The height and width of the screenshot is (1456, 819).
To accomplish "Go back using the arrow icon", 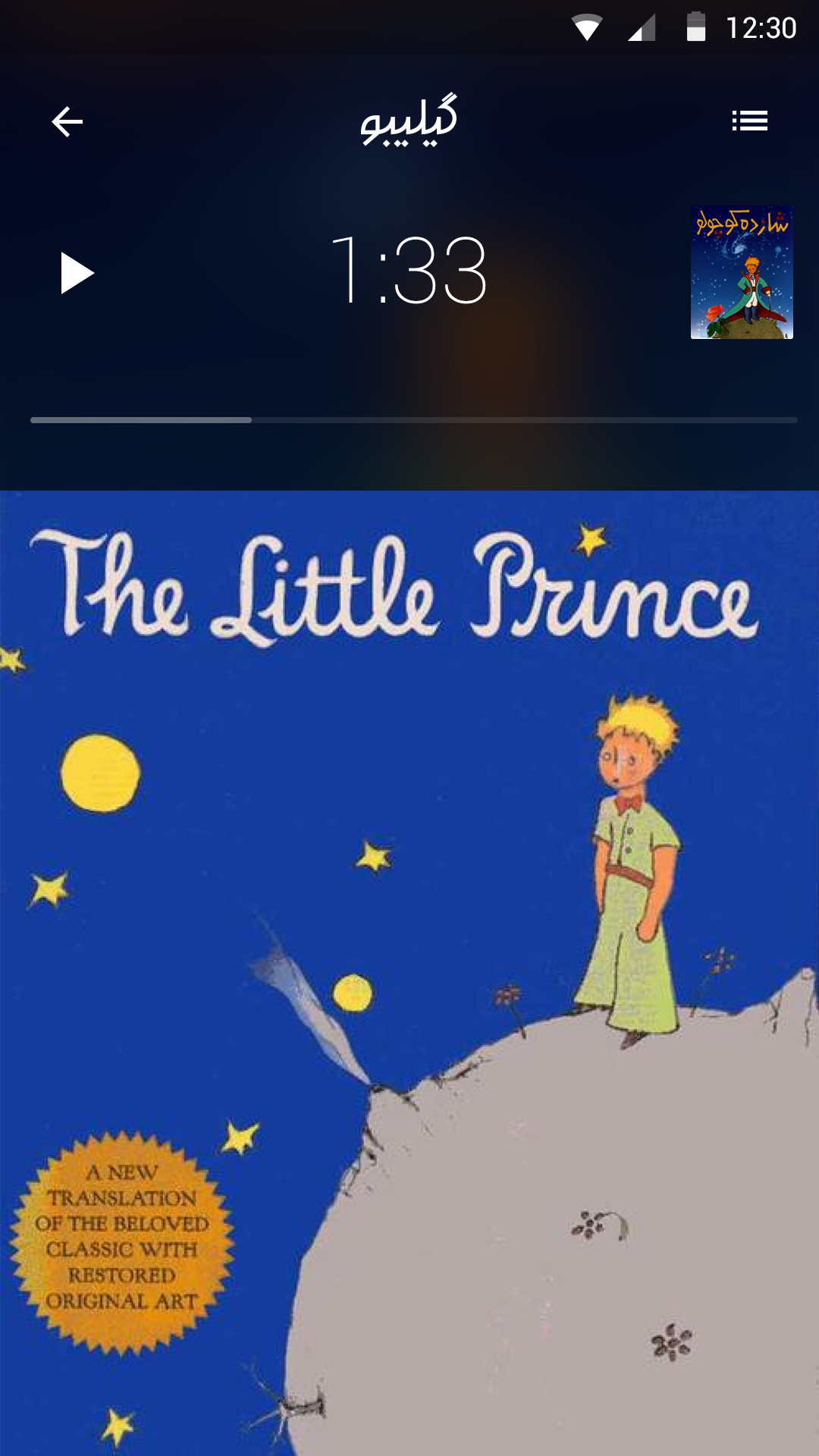I will tap(67, 121).
